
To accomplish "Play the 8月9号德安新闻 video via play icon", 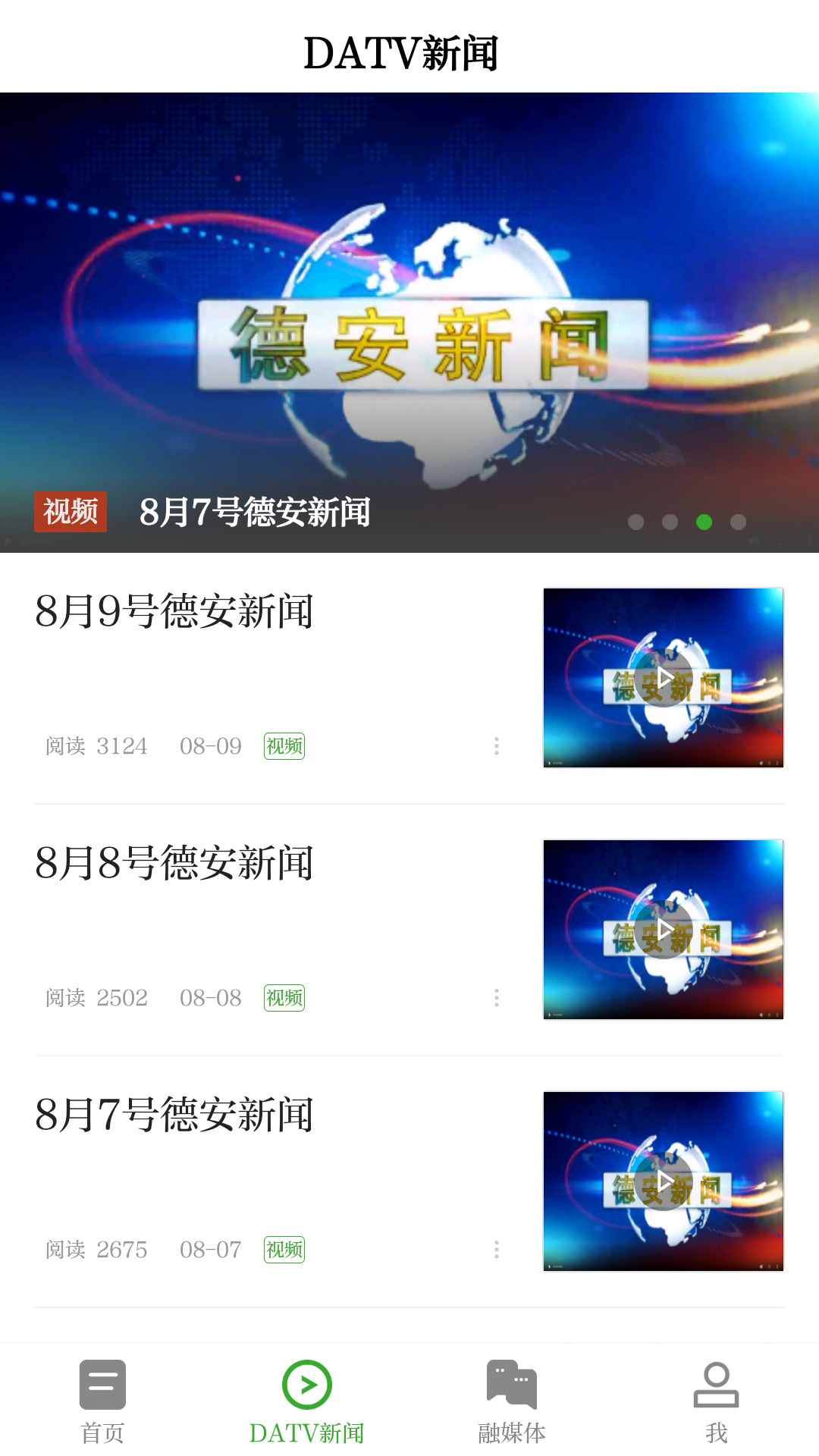I will pyautogui.click(x=663, y=679).
